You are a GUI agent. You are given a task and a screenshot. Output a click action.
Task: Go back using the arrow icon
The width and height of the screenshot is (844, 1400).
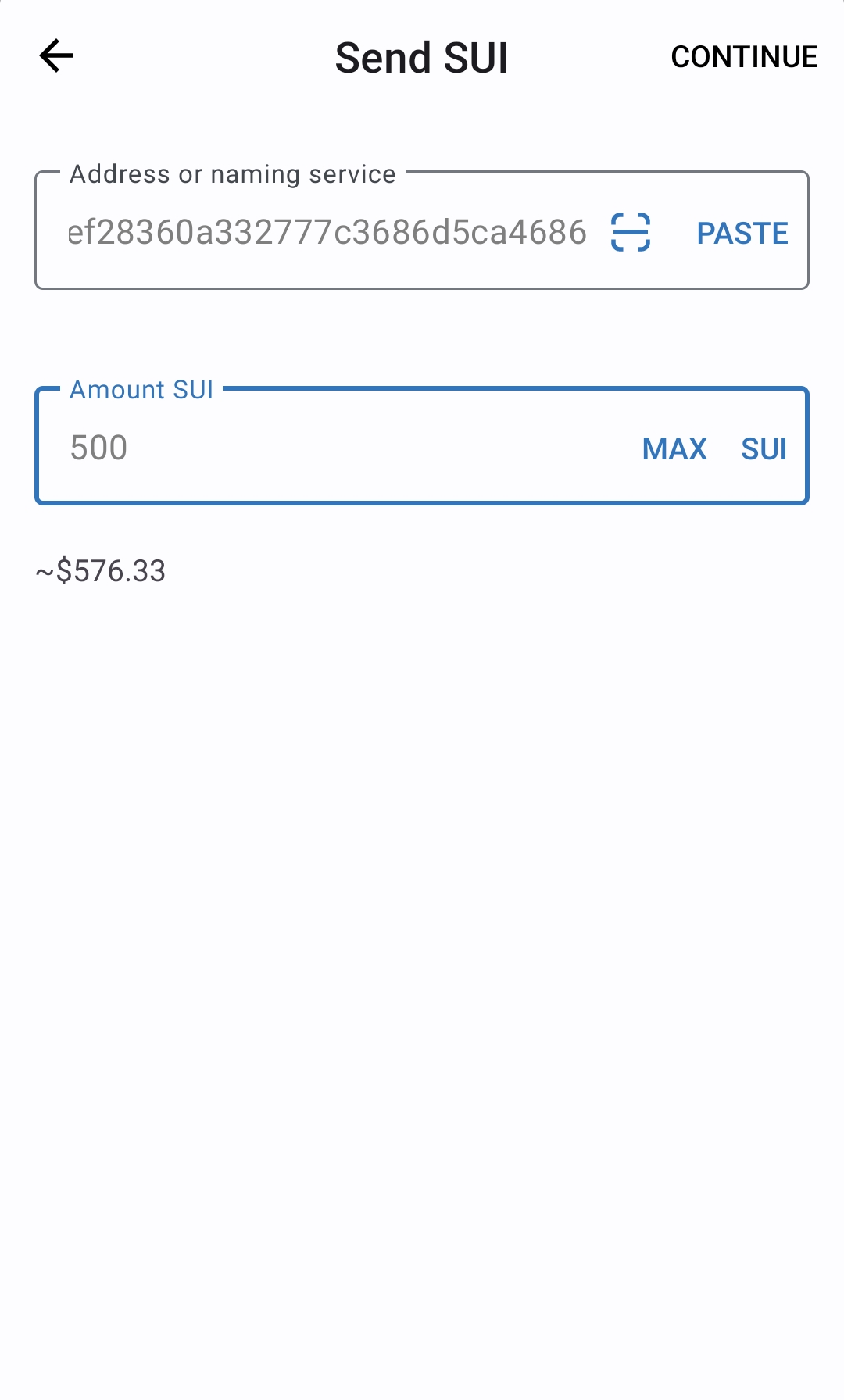pos(56,56)
